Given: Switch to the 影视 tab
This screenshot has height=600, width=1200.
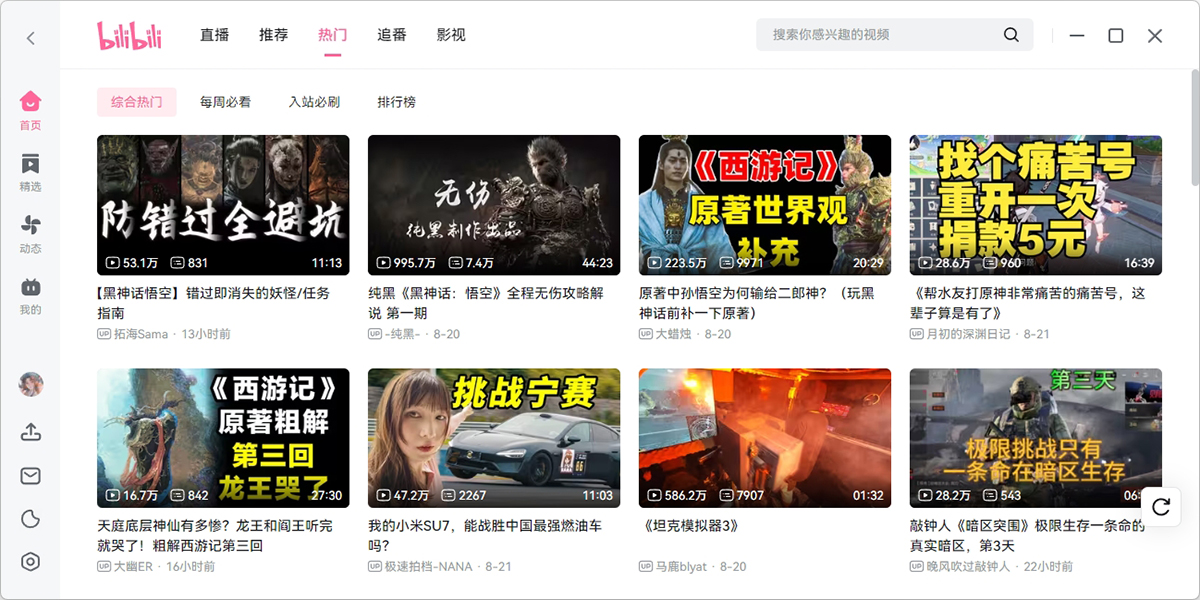Looking at the screenshot, I should (x=451, y=35).
